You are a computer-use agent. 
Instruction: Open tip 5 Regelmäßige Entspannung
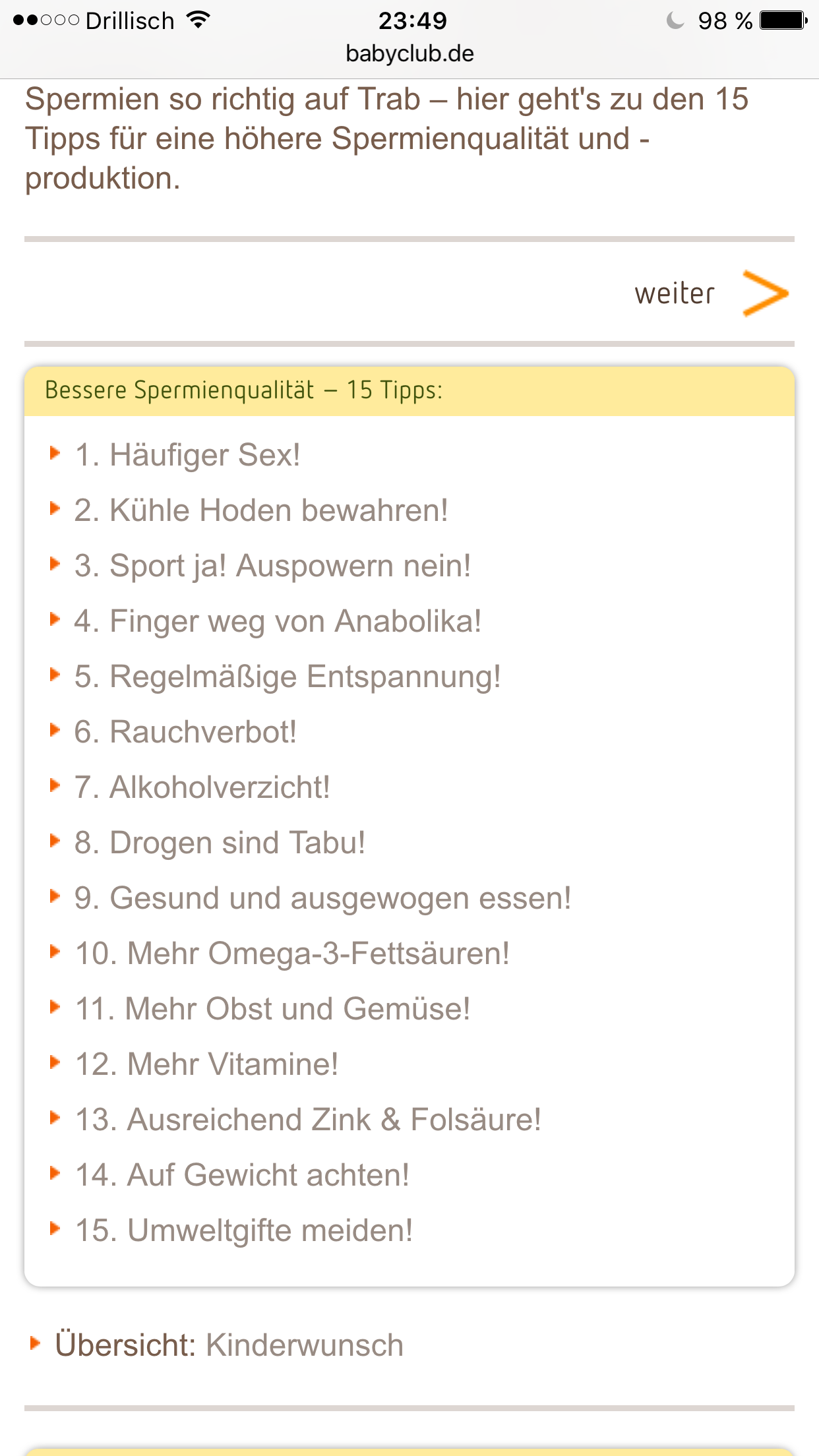(288, 677)
